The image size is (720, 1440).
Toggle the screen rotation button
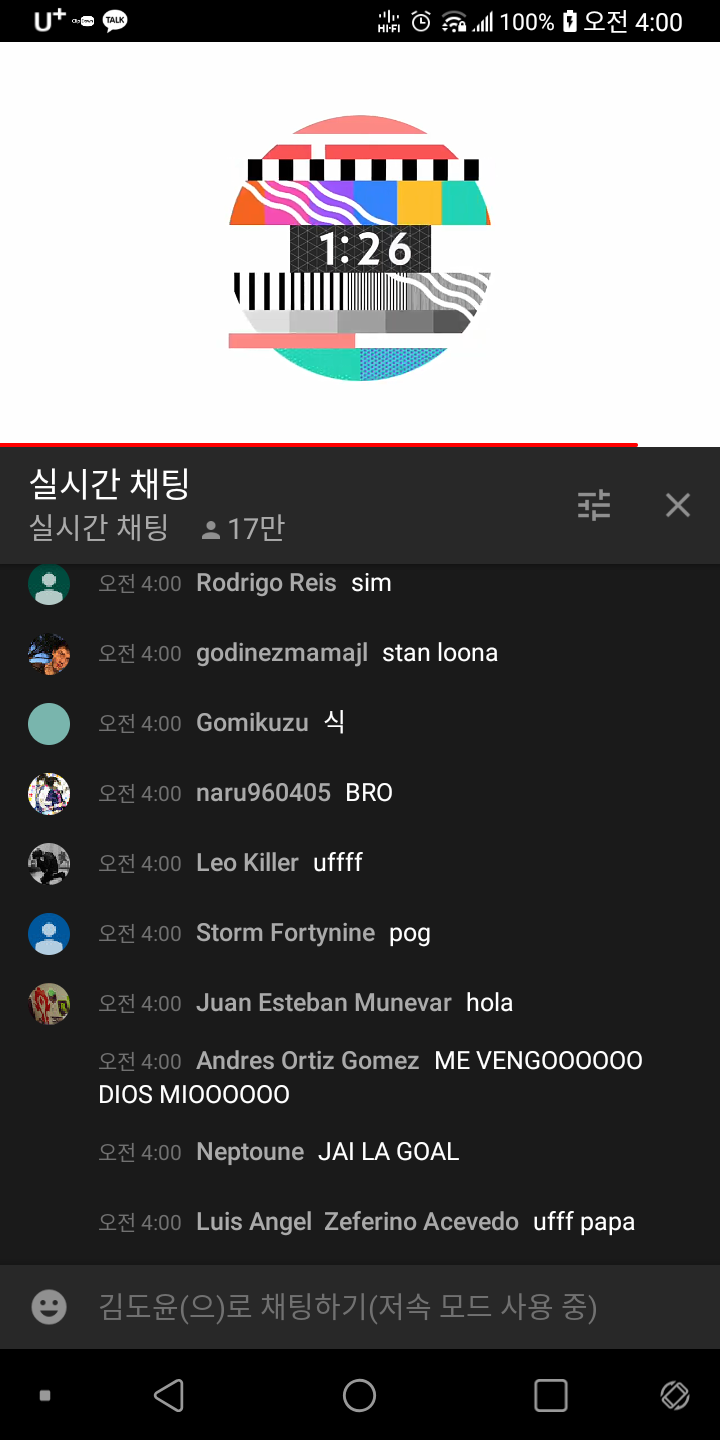[x=675, y=1395]
